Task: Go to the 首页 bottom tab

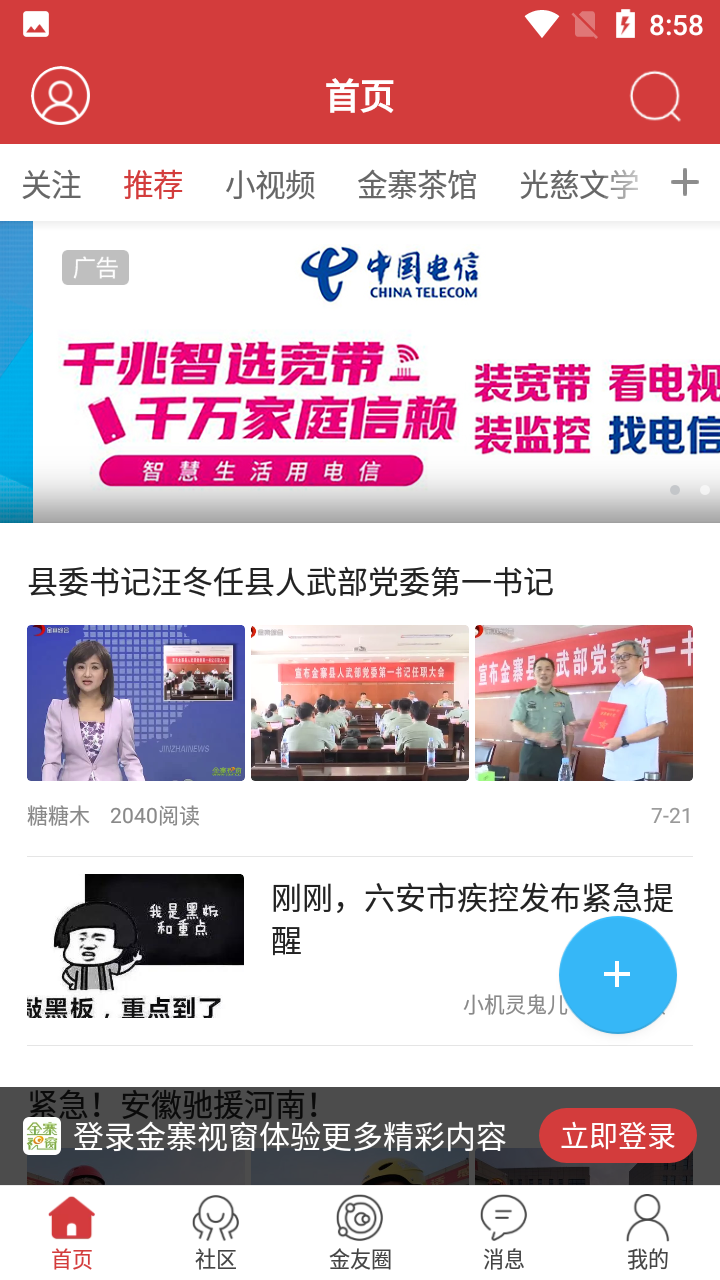Action: pyautogui.click(x=72, y=1232)
